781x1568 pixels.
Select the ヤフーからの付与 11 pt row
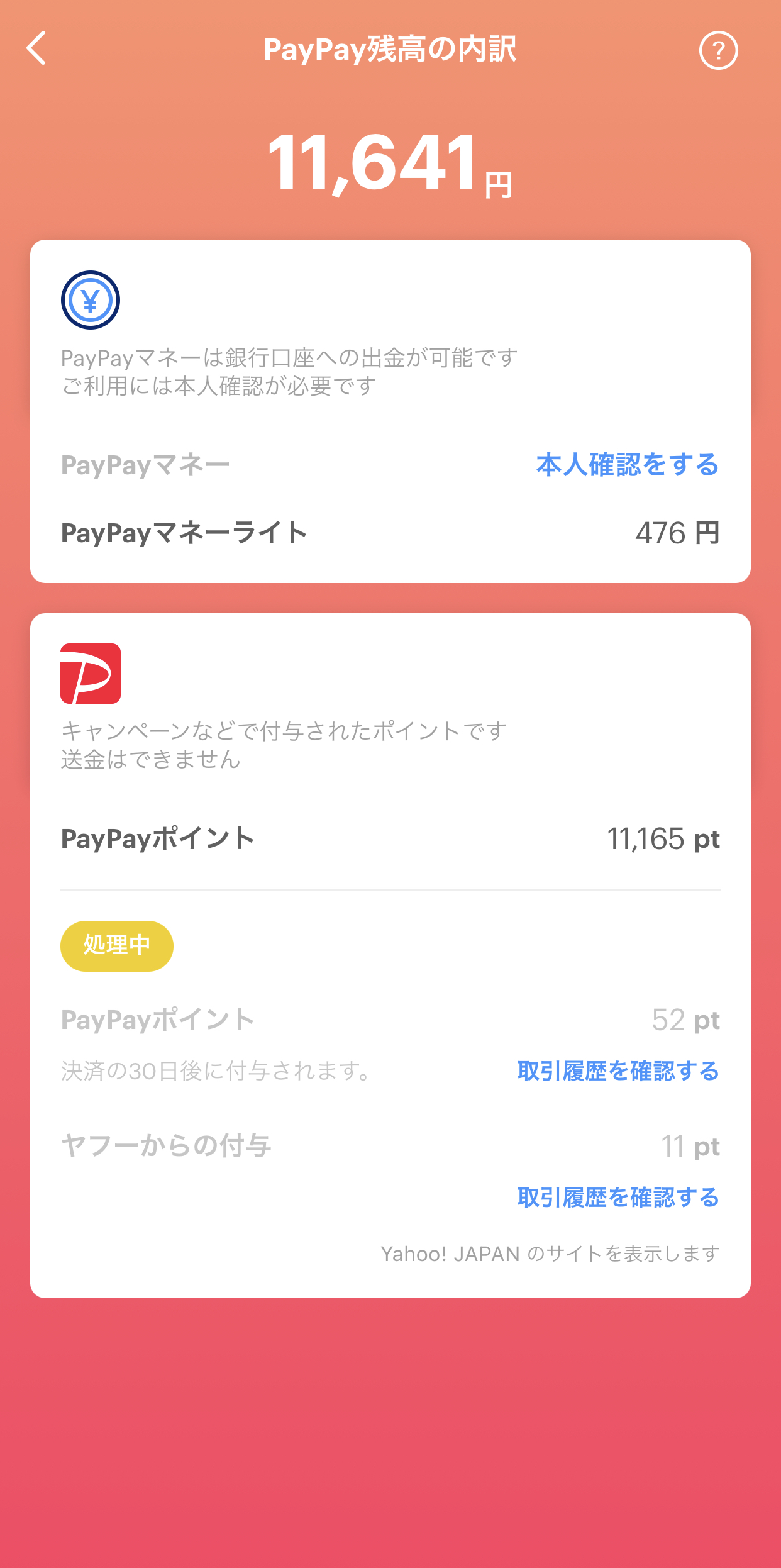coord(390,1145)
